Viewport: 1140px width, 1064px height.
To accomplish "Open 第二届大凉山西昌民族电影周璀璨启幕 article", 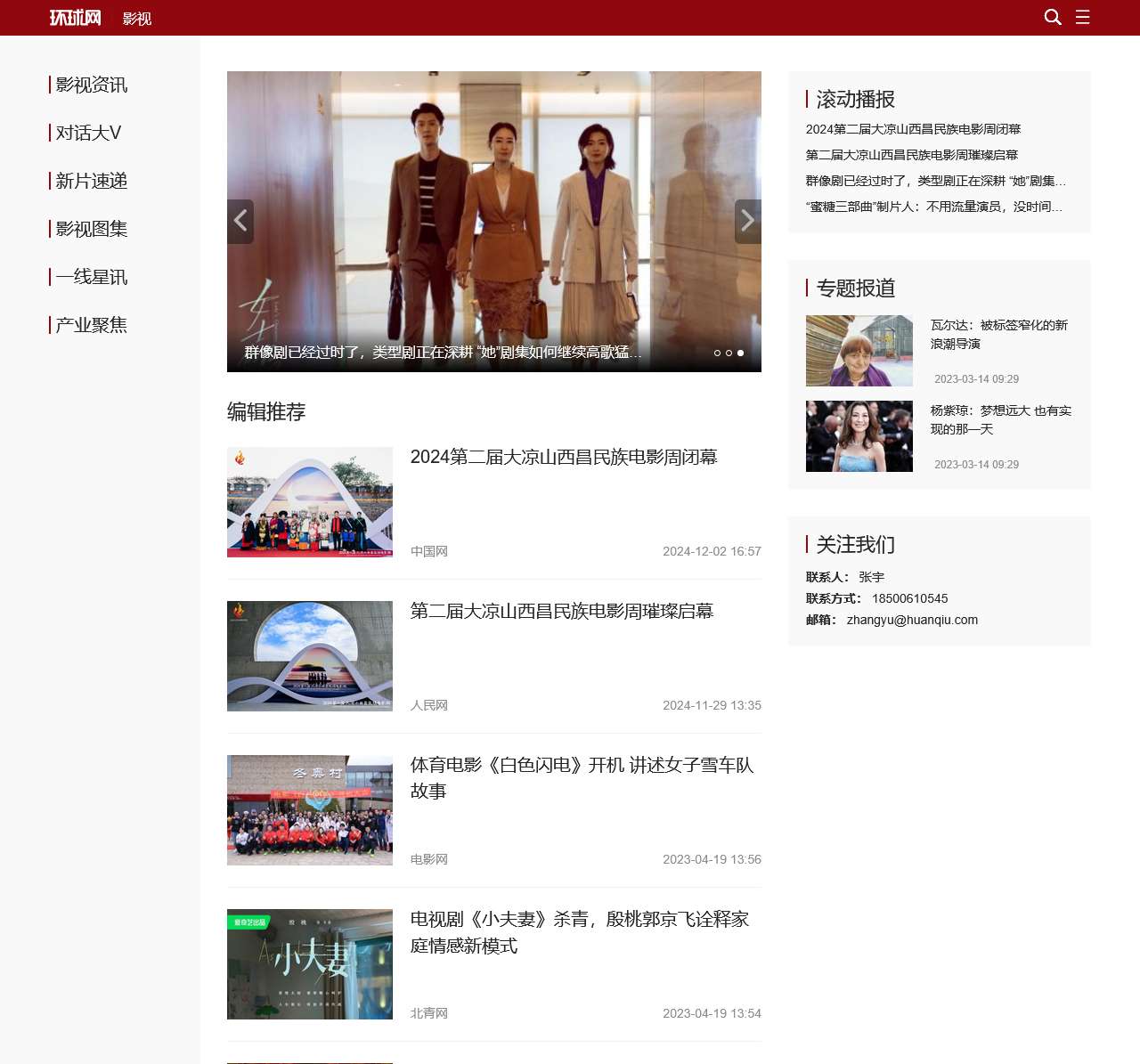I will [561, 611].
